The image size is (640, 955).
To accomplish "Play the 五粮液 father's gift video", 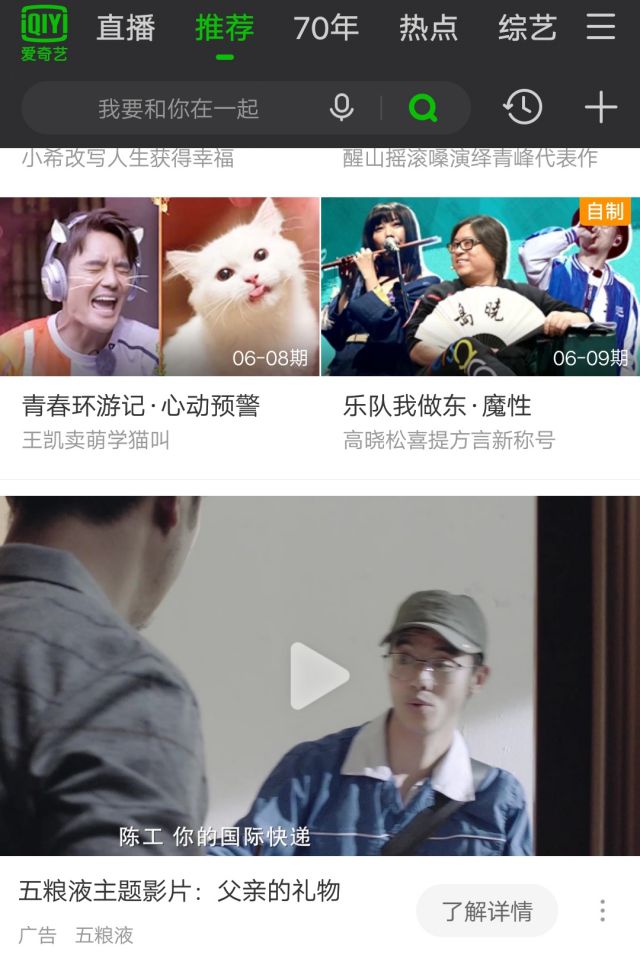I will pyautogui.click(x=320, y=676).
